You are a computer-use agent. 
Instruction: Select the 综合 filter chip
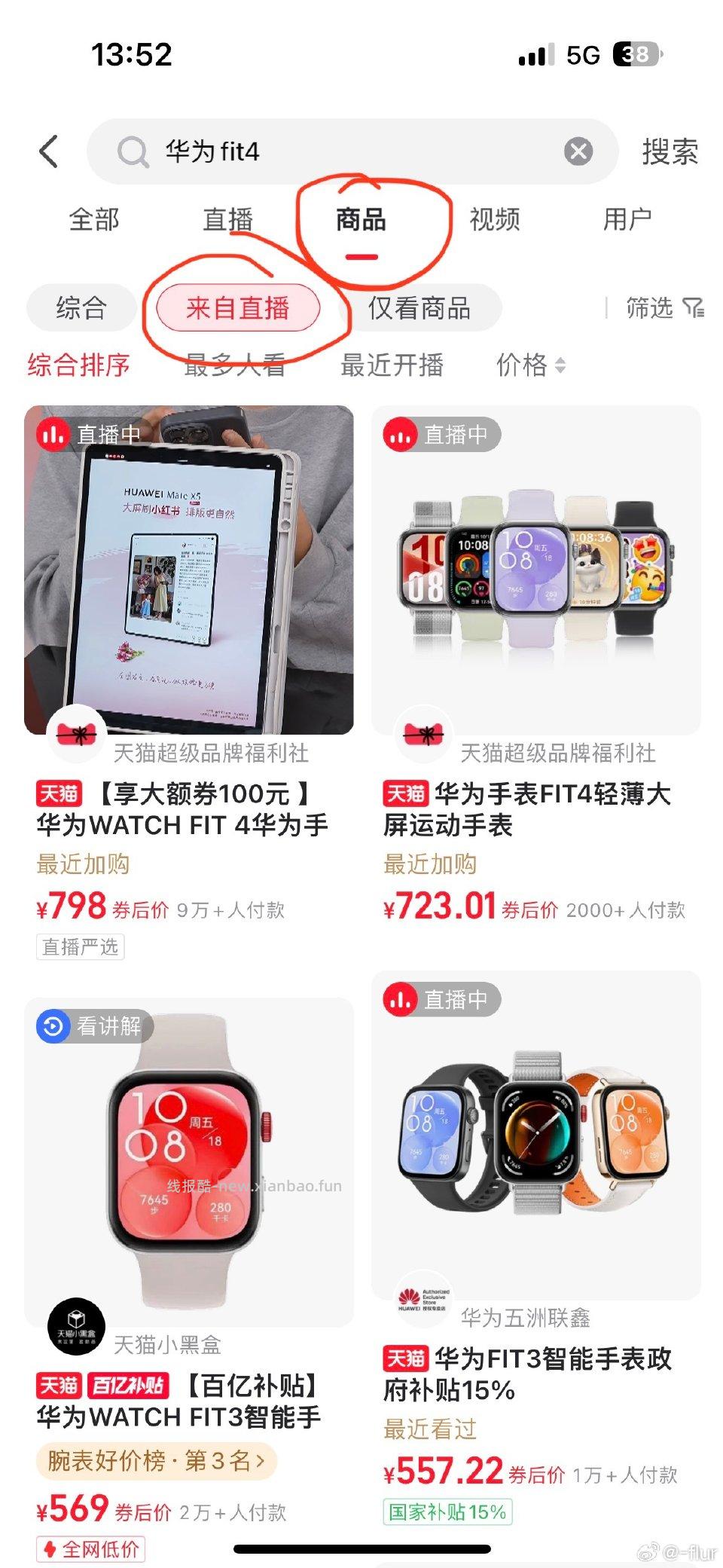click(x=79, y=309)
